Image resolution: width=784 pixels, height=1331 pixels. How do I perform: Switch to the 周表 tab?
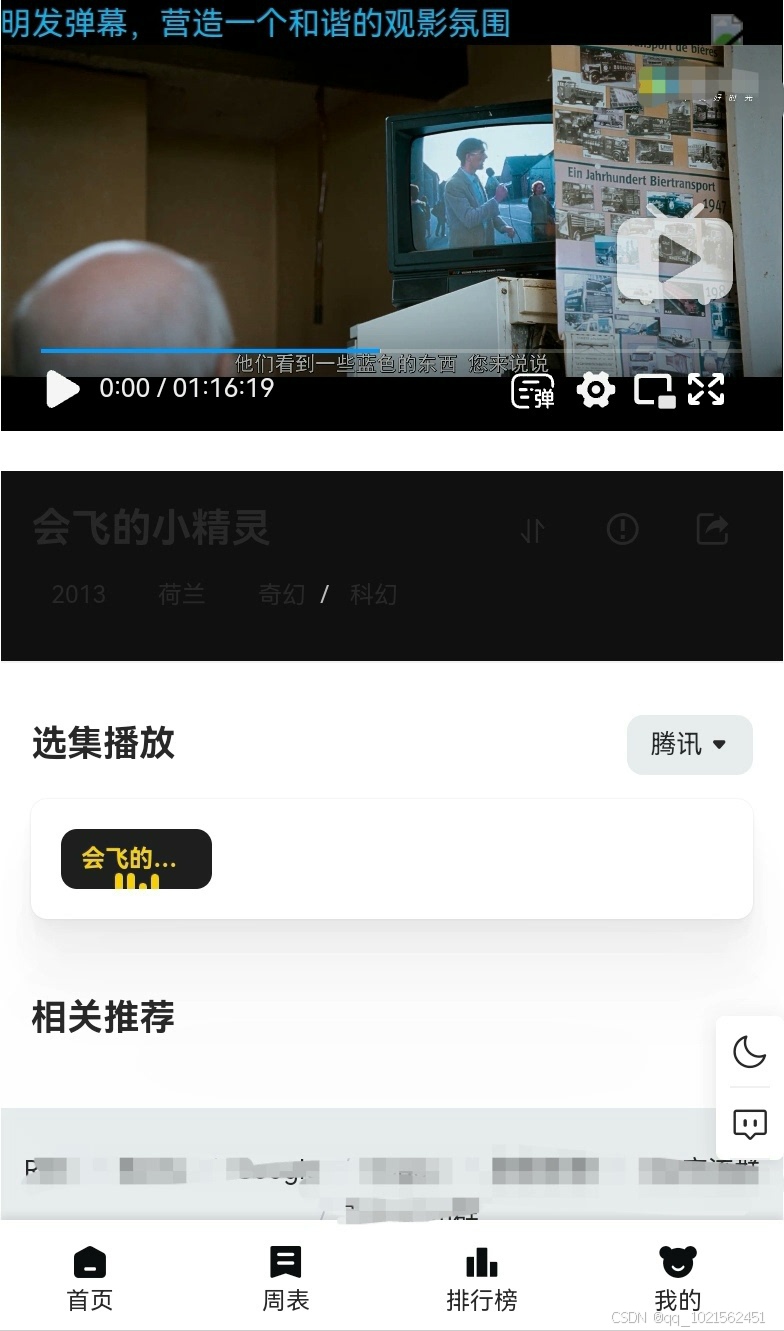pos(285,1275)
